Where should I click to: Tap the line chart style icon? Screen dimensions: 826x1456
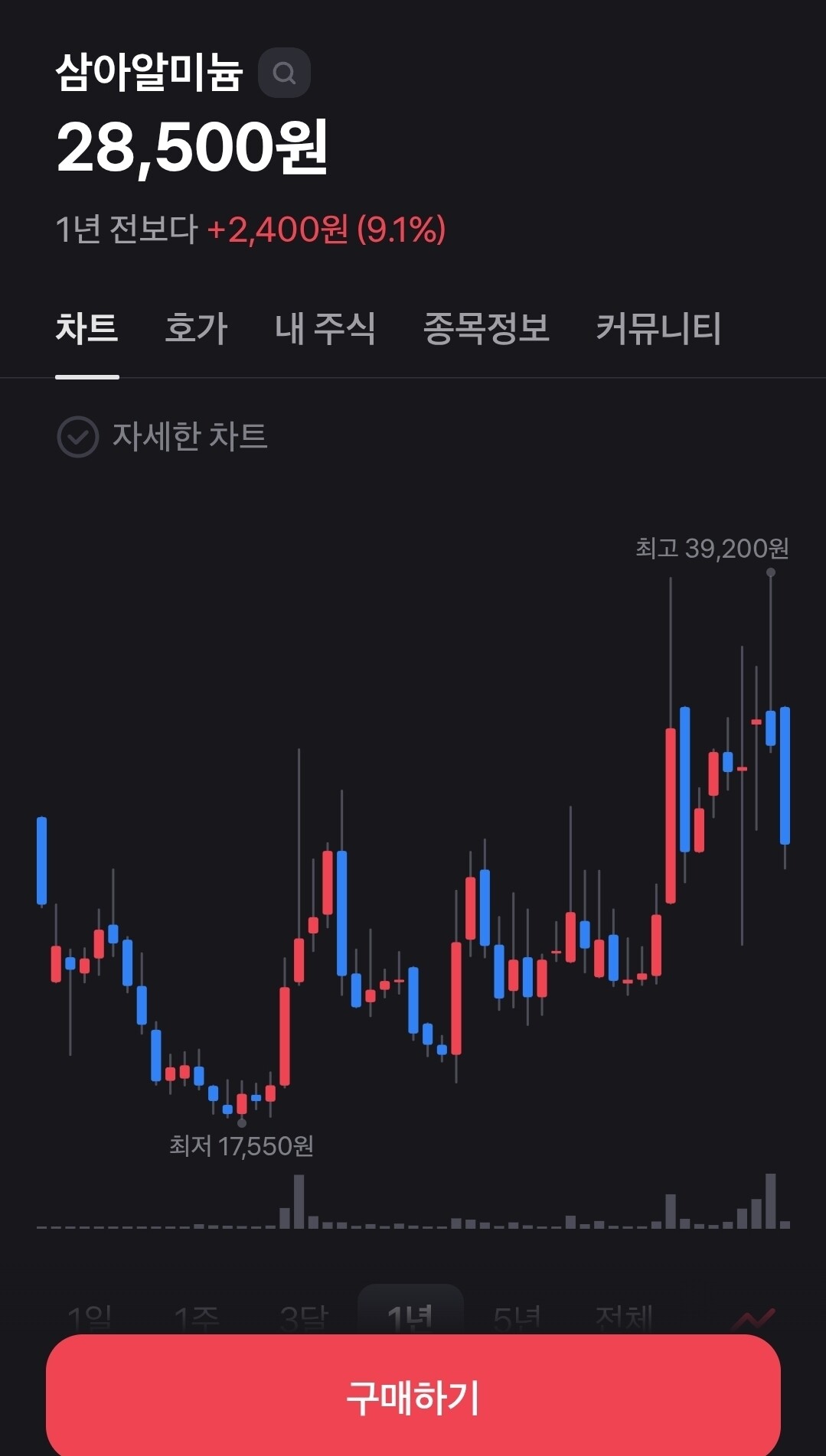753,1318
